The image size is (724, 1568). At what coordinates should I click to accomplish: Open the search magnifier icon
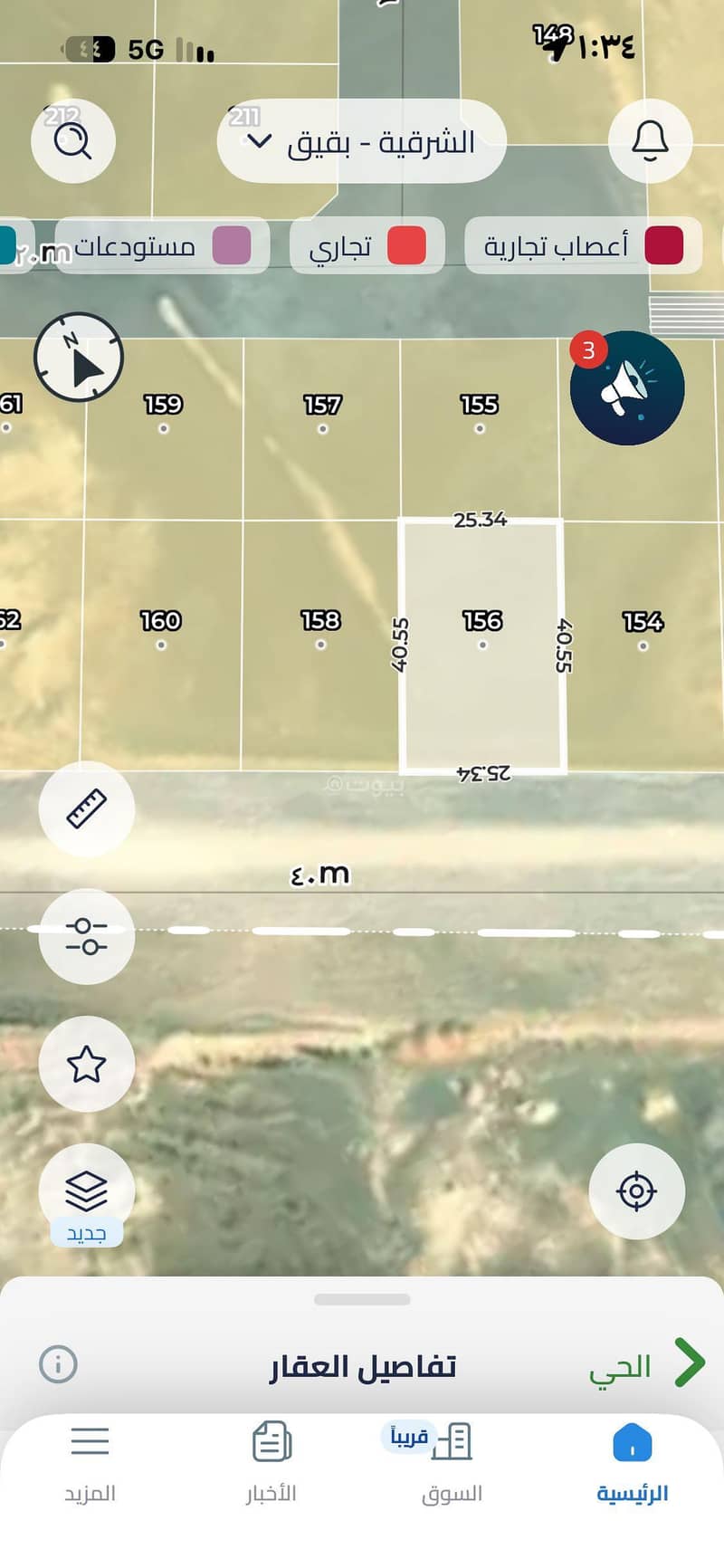tap(73, 141)
